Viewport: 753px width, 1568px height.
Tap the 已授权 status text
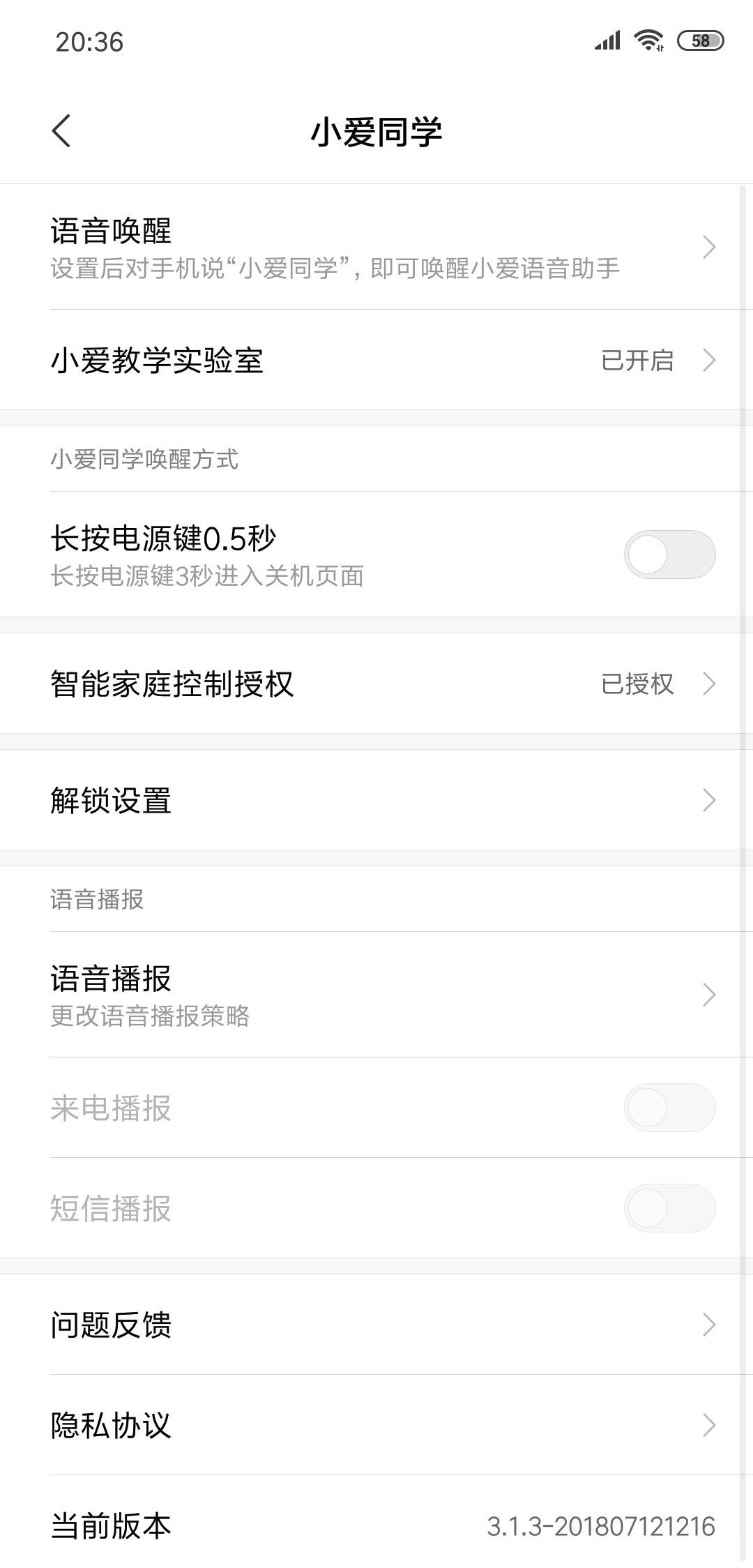[x=639, y=685]
